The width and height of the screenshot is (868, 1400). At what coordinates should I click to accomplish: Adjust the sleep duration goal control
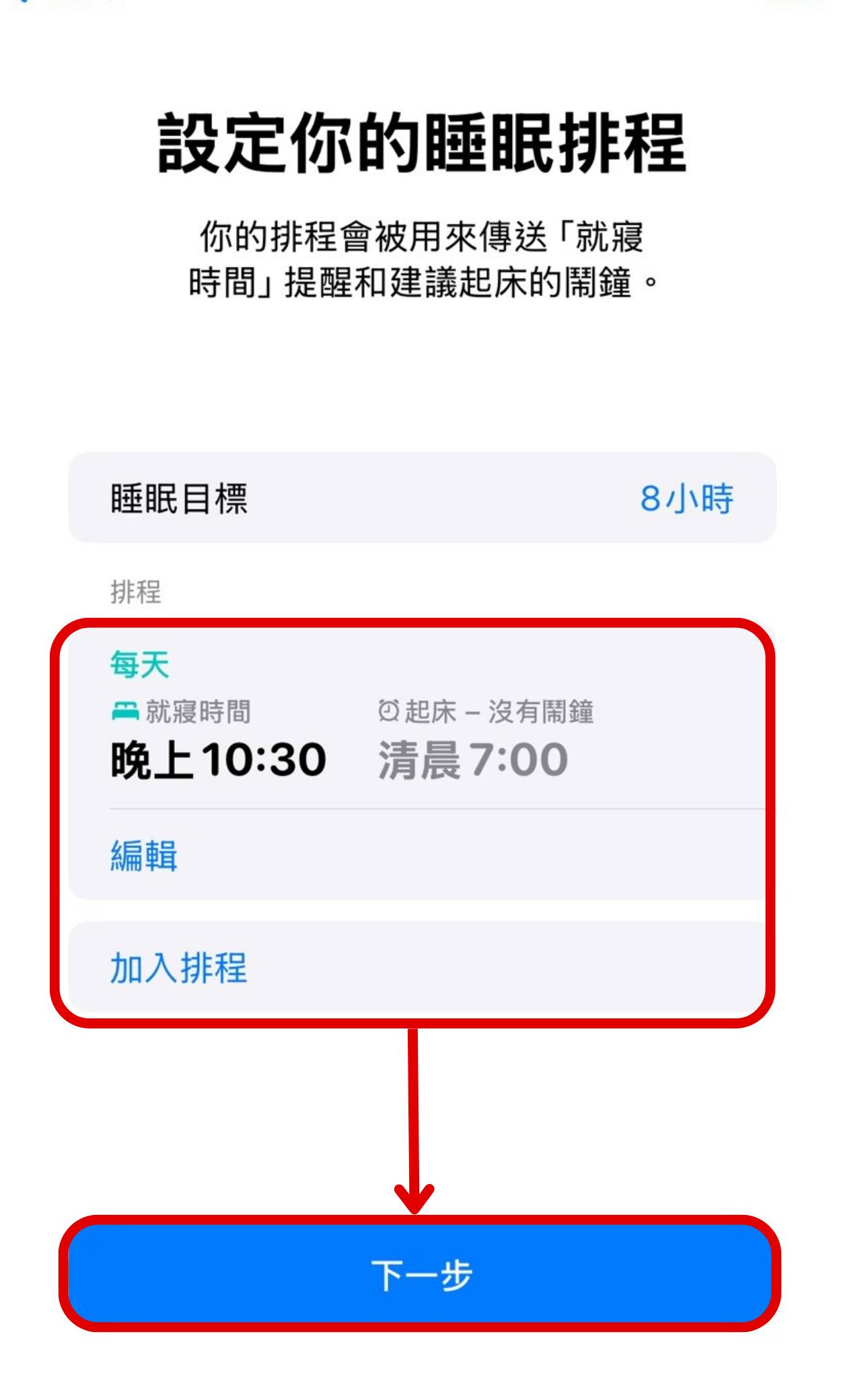click(x=685, y=499)
